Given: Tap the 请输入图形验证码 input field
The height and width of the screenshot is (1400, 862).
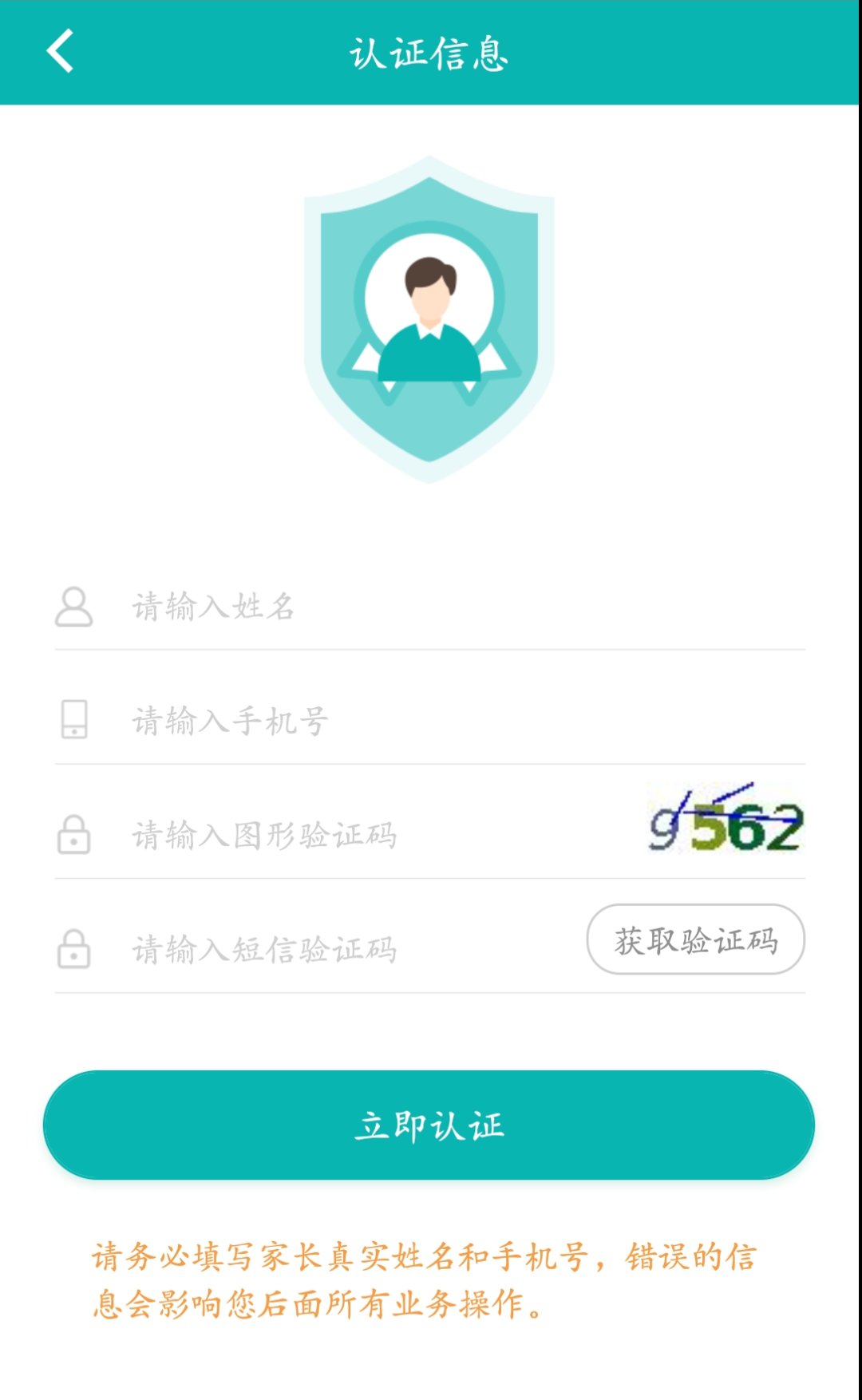Looking at the screenshot, I should pos(375,835).
